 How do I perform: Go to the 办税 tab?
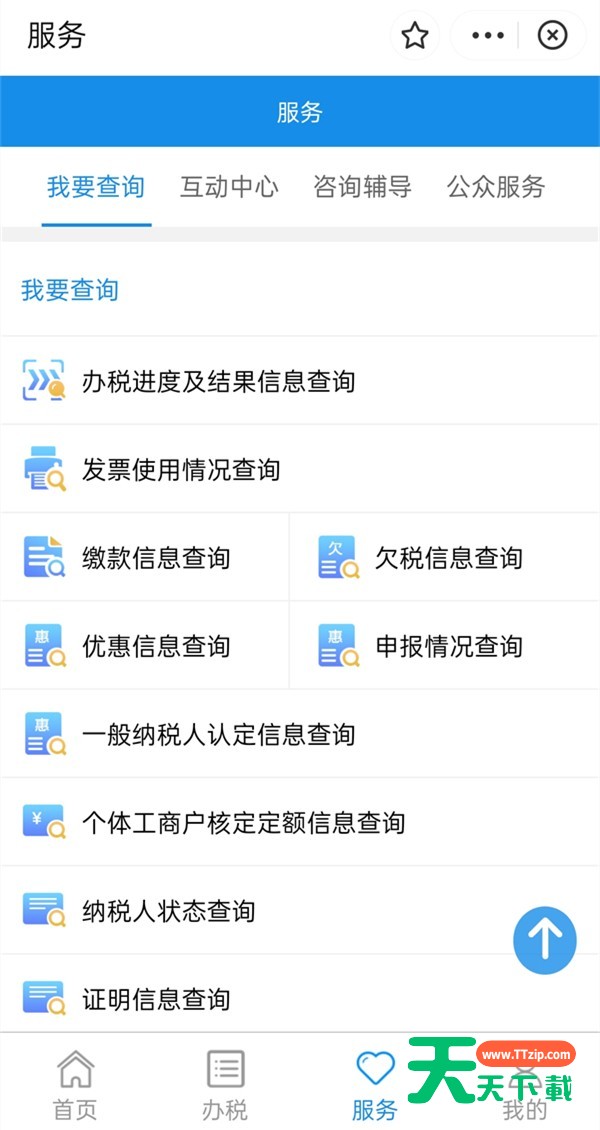tap(225, 1084)
